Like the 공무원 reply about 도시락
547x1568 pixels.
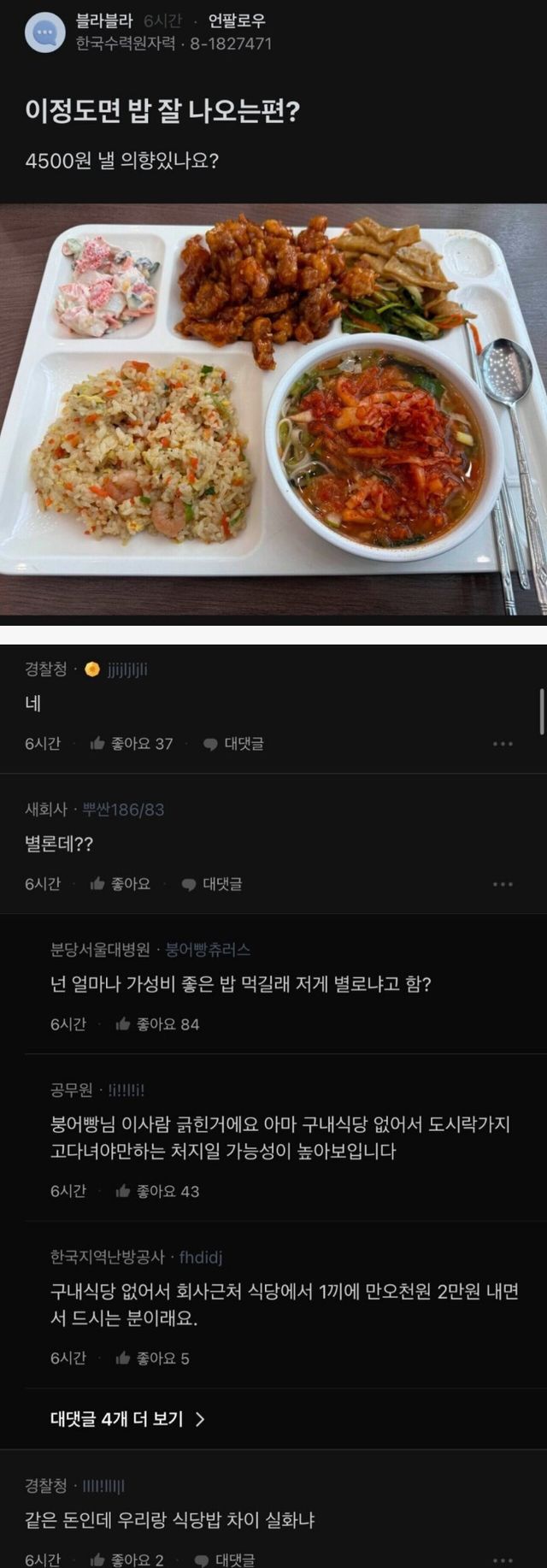point(157,1191)
